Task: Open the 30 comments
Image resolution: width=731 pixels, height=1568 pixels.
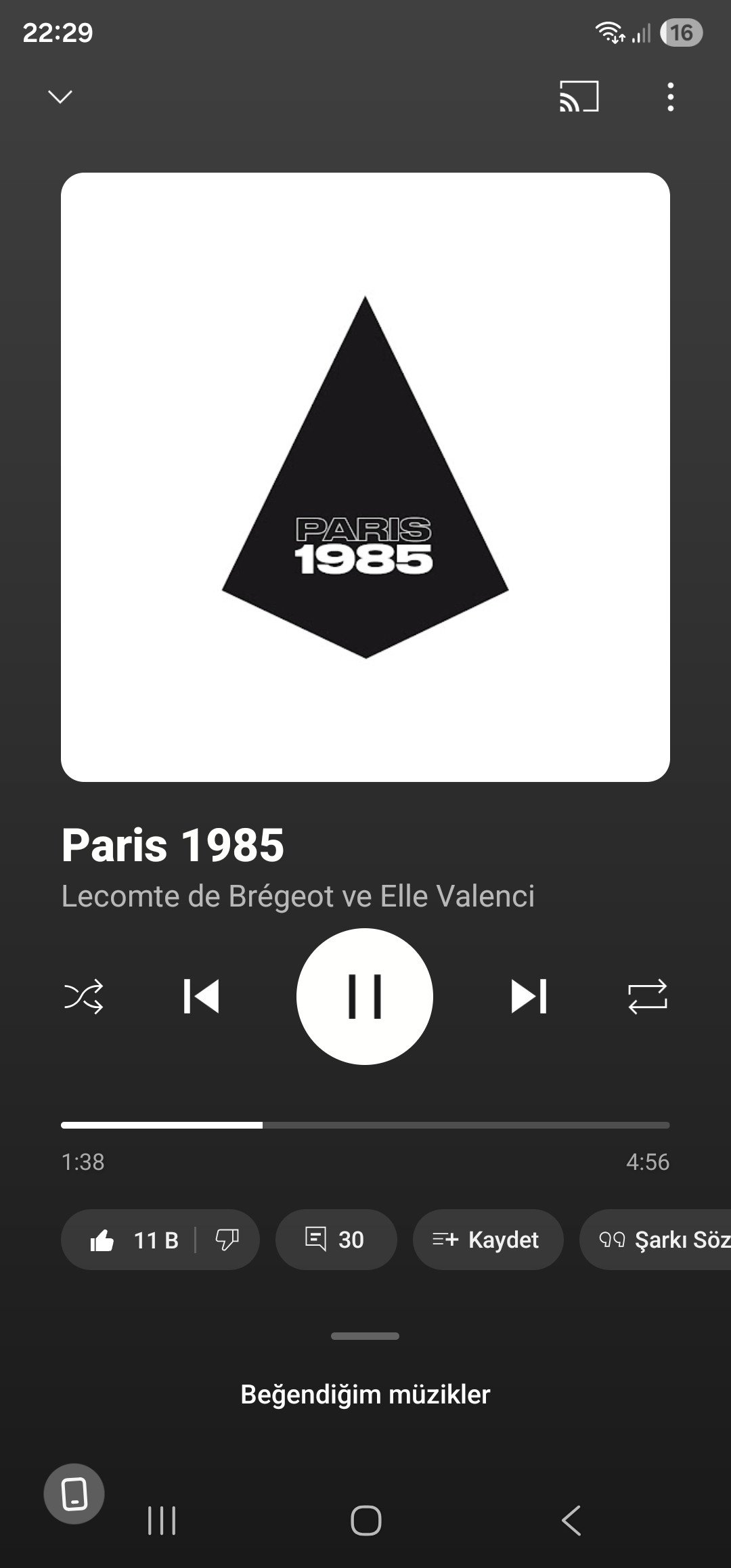Action: pos(336,1240)
